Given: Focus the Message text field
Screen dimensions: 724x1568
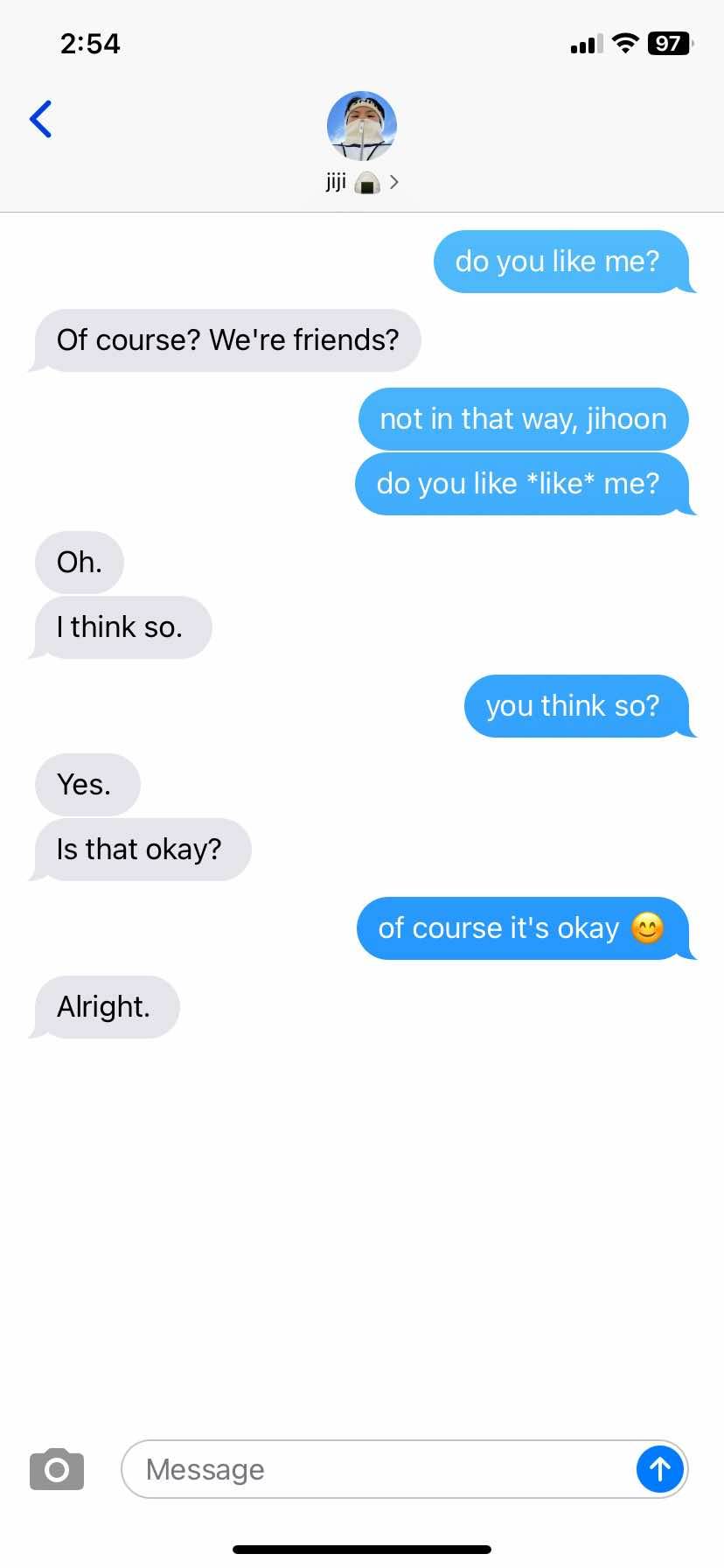Looking at the screenshot, I should 376,1469.
